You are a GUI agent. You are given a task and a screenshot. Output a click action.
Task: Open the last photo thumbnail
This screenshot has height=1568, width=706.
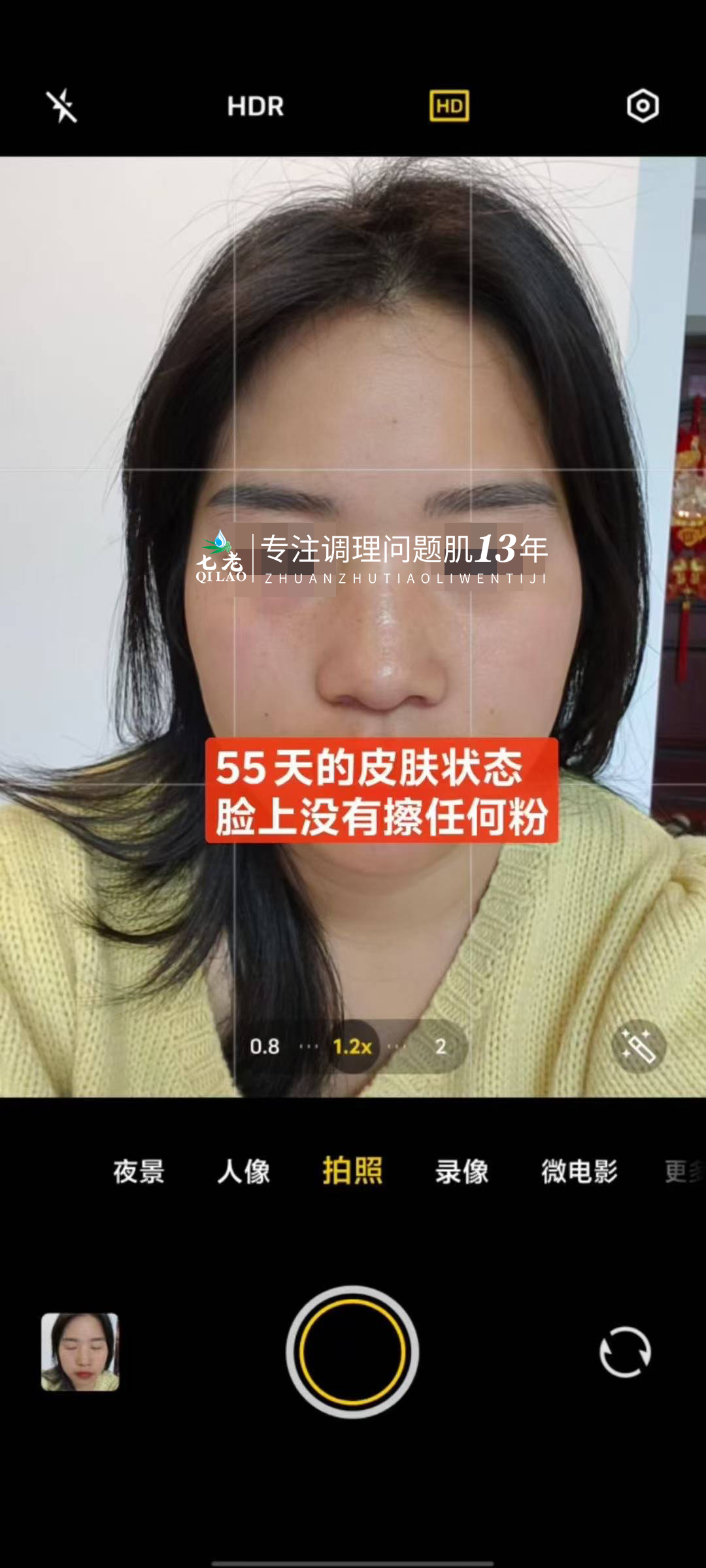click(x=80, y=1352)
